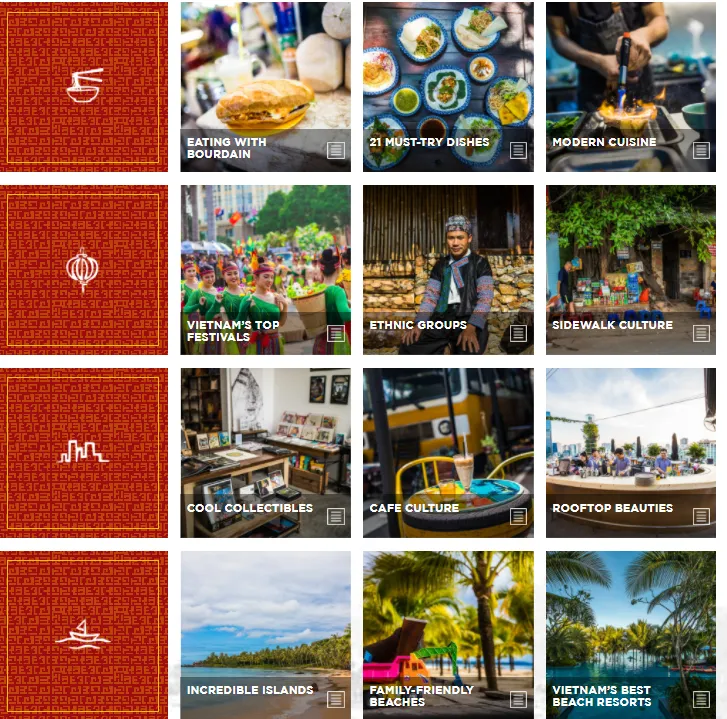This screenshot has width=727, height=719.
Task: Tap the lantern culture category tile
Action: (x=84, y=270)
